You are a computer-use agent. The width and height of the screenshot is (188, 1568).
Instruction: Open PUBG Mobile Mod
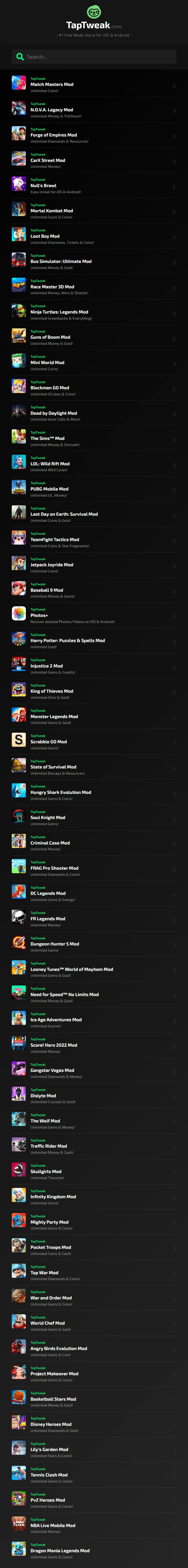coord(94,489)
